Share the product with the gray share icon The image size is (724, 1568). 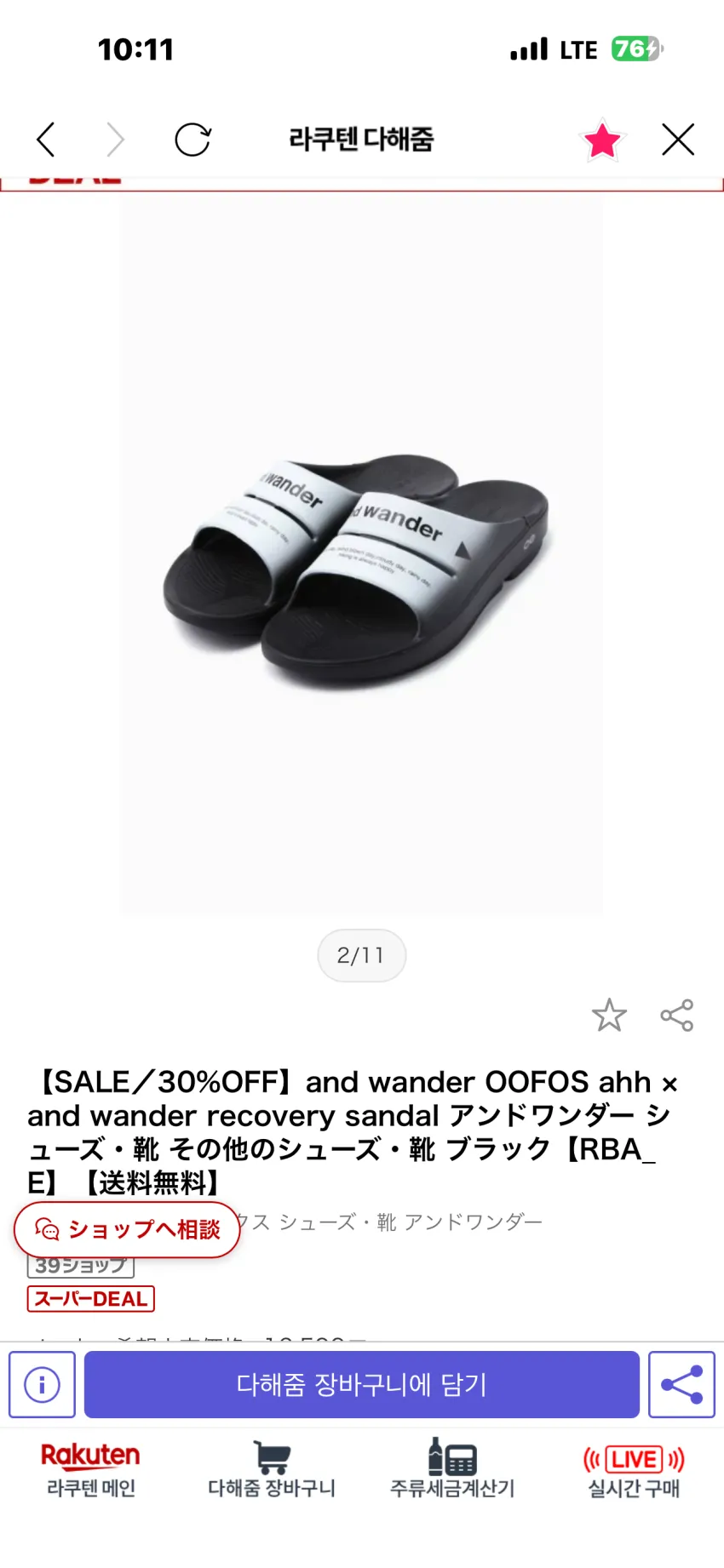pos(677,1015)
